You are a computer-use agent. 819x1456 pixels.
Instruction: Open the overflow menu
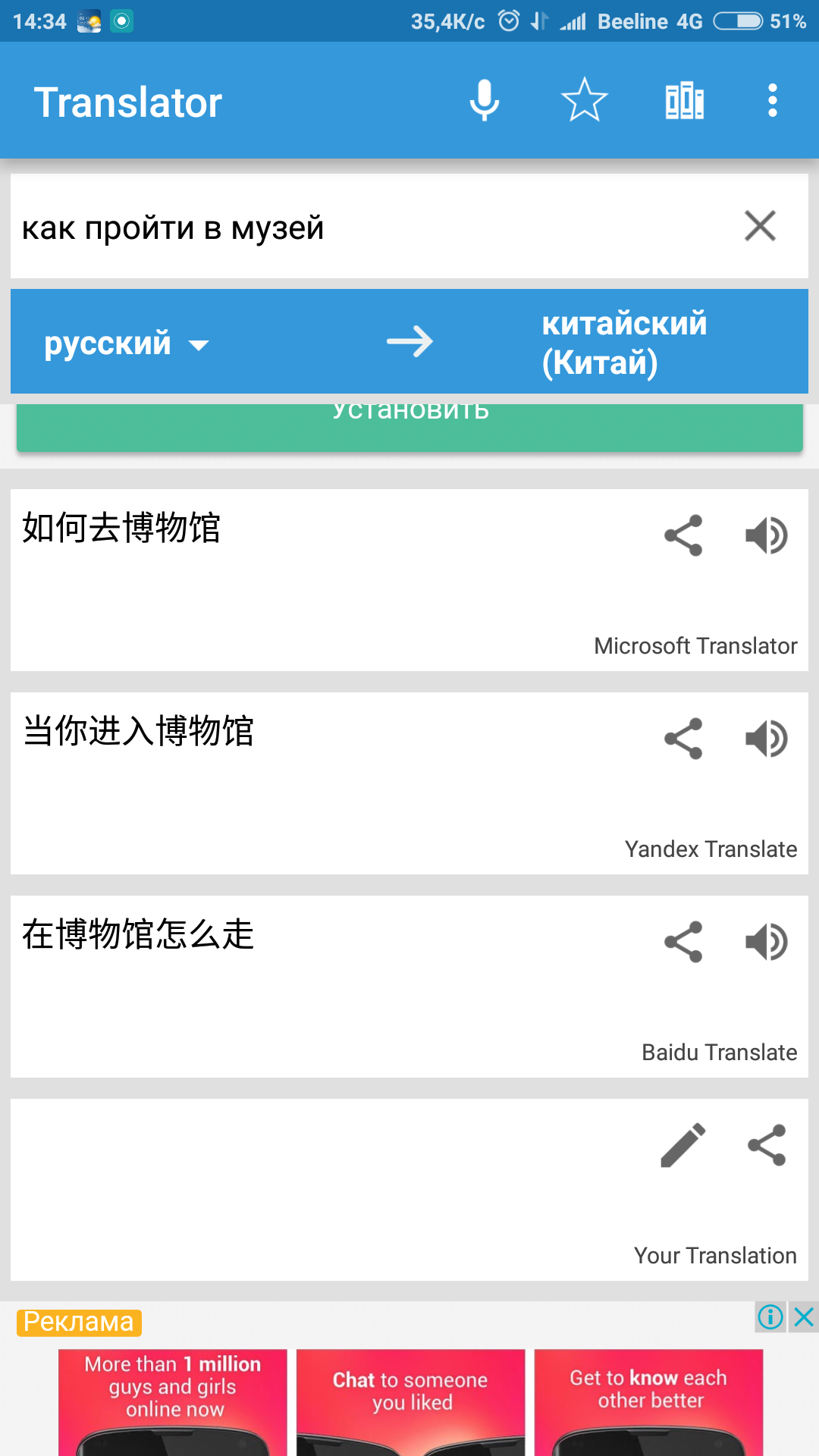pyautogui.click(x=772, y=101)
